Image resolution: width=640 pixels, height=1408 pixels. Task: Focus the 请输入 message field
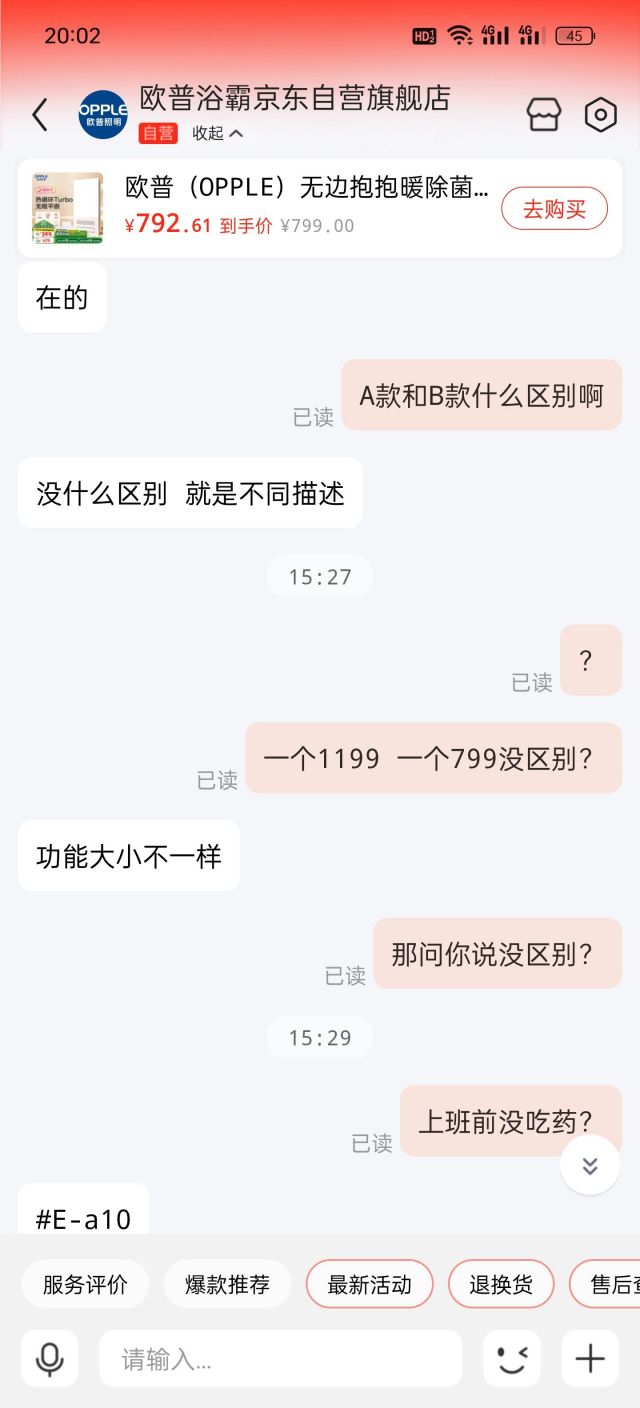click(280, 1358)
